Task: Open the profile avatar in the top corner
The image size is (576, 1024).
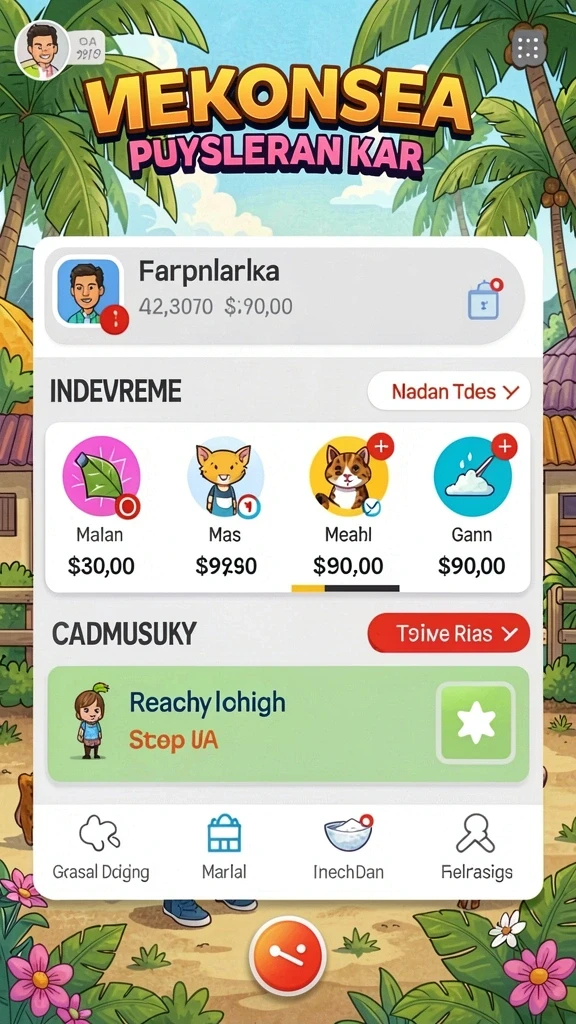Action: [42, 50]
